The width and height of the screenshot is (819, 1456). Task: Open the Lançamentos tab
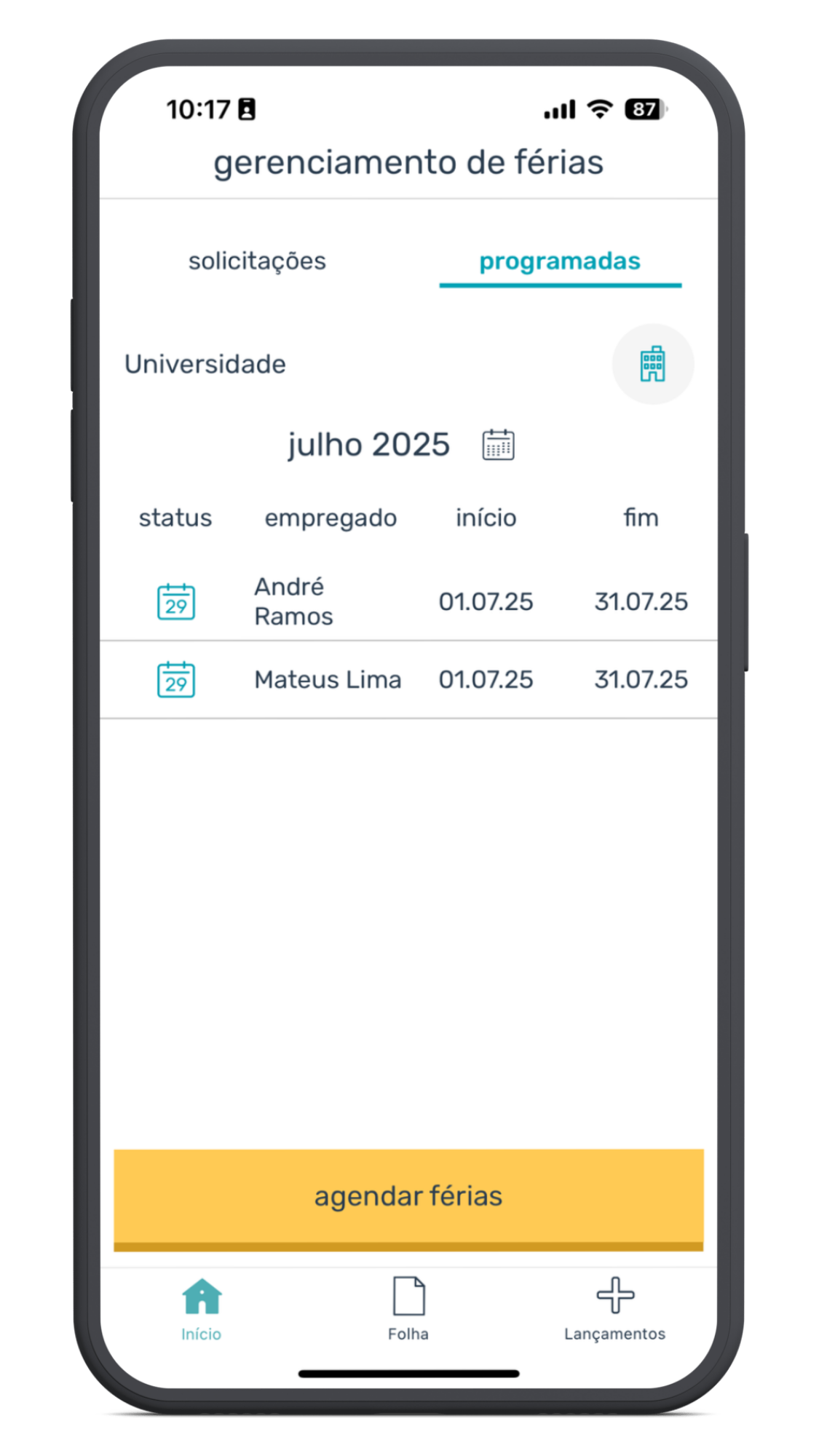pos(615,1309)
